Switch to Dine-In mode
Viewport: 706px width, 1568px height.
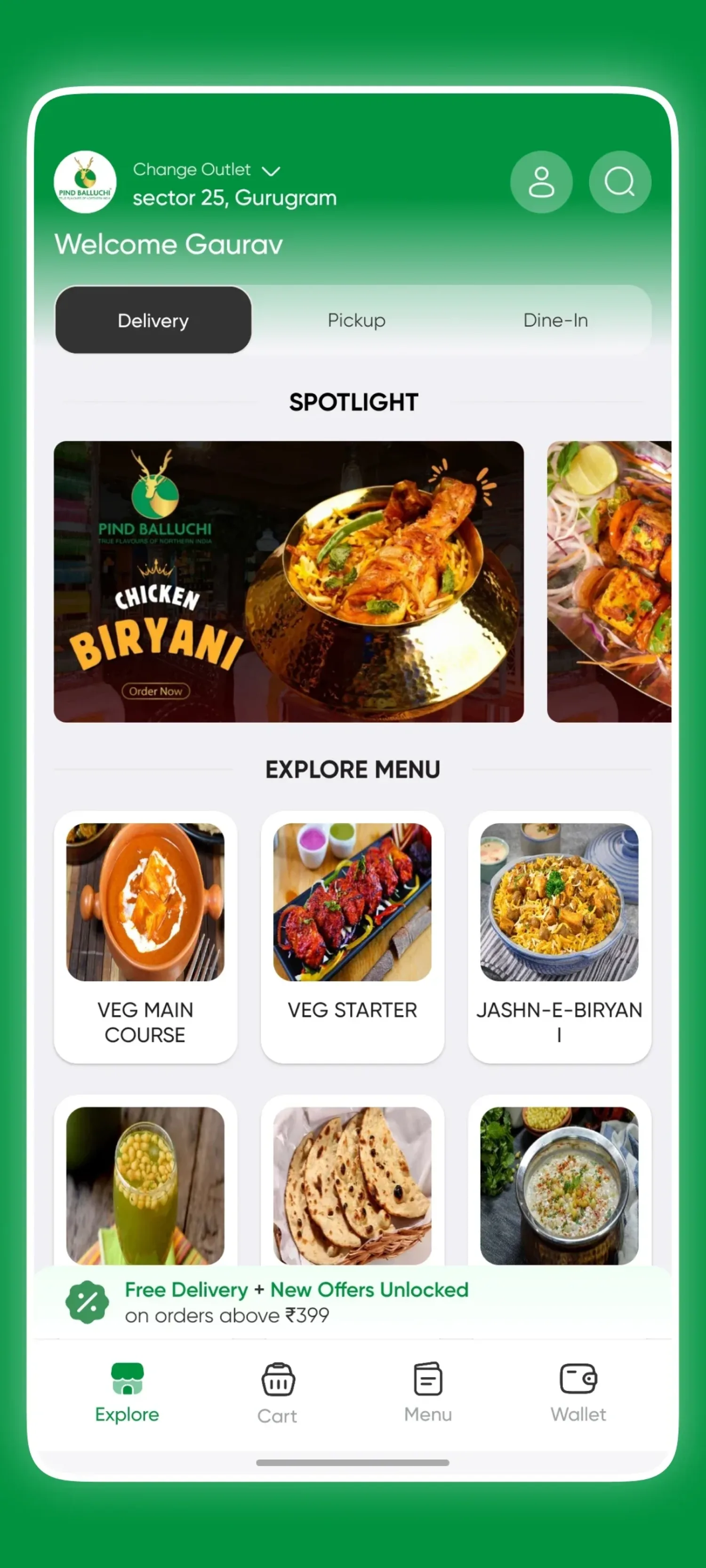(555, 320)
